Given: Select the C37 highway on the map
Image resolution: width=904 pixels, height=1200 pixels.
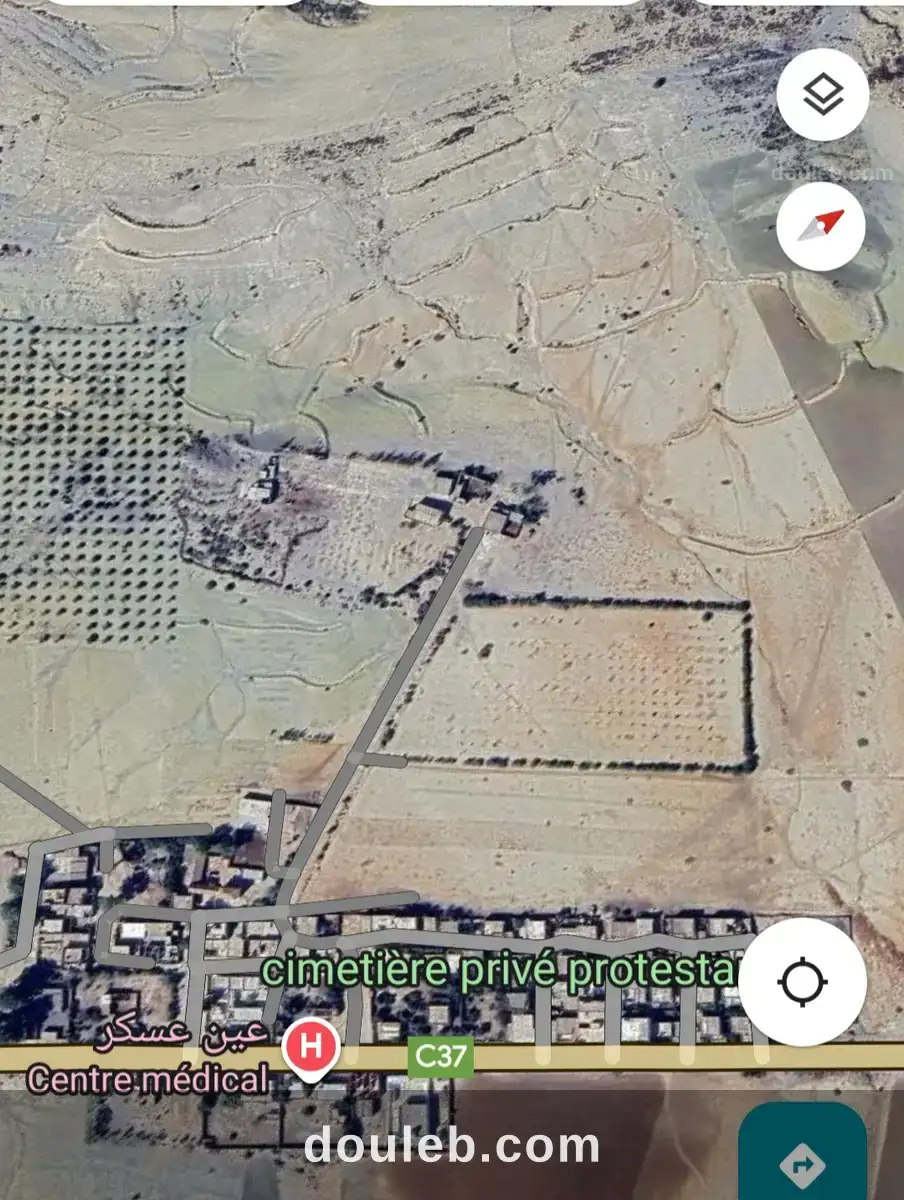Looking at the screenshot, I should [439, 1054].
